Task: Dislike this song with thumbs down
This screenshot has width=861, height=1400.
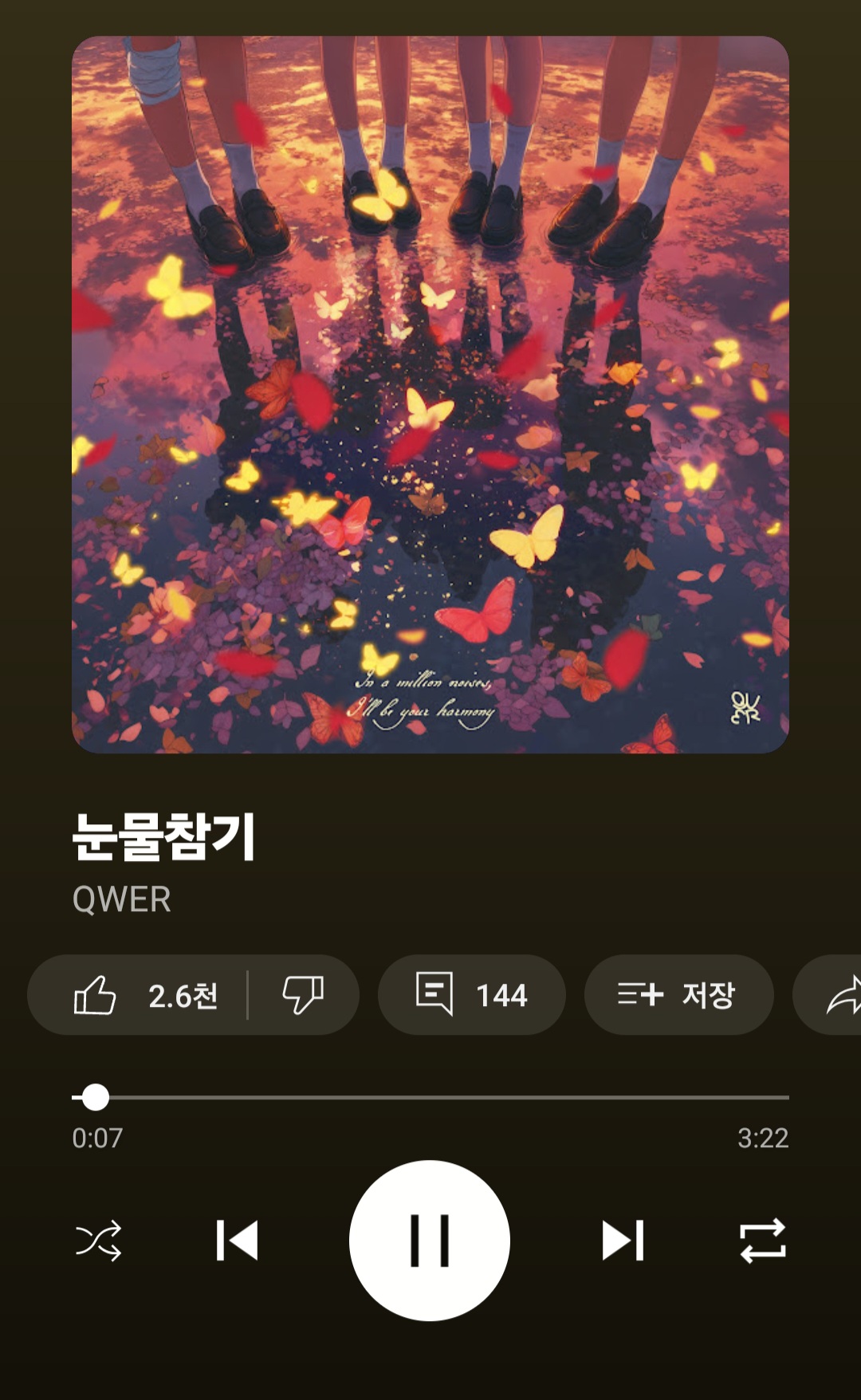Action: (304, 995)
